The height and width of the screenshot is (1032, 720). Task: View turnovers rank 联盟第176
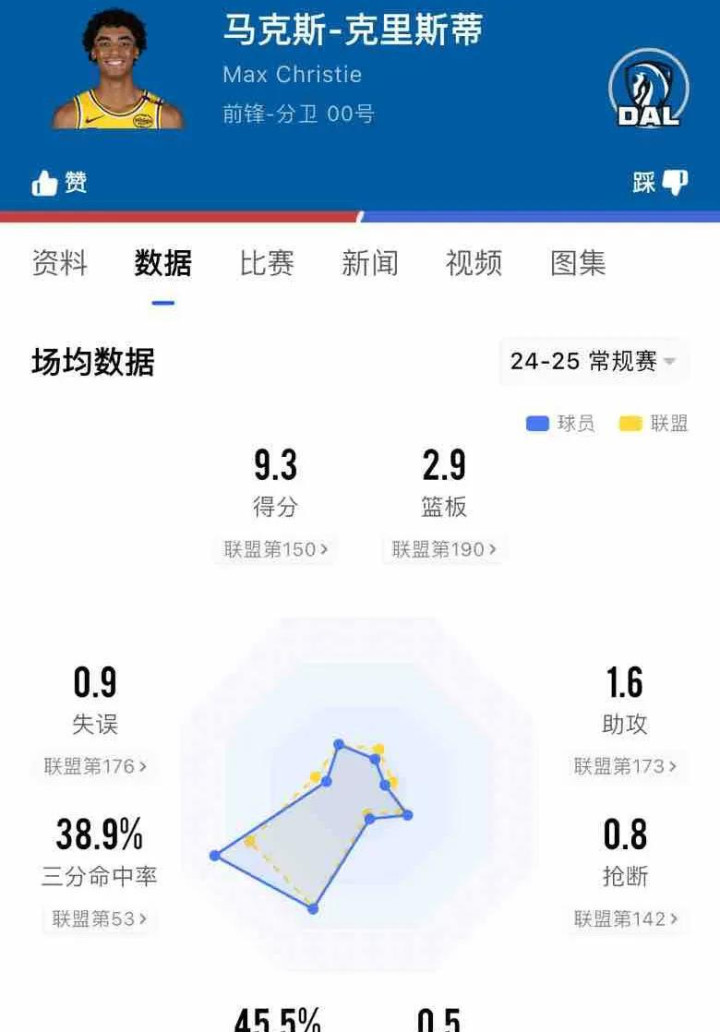point(95,766)
